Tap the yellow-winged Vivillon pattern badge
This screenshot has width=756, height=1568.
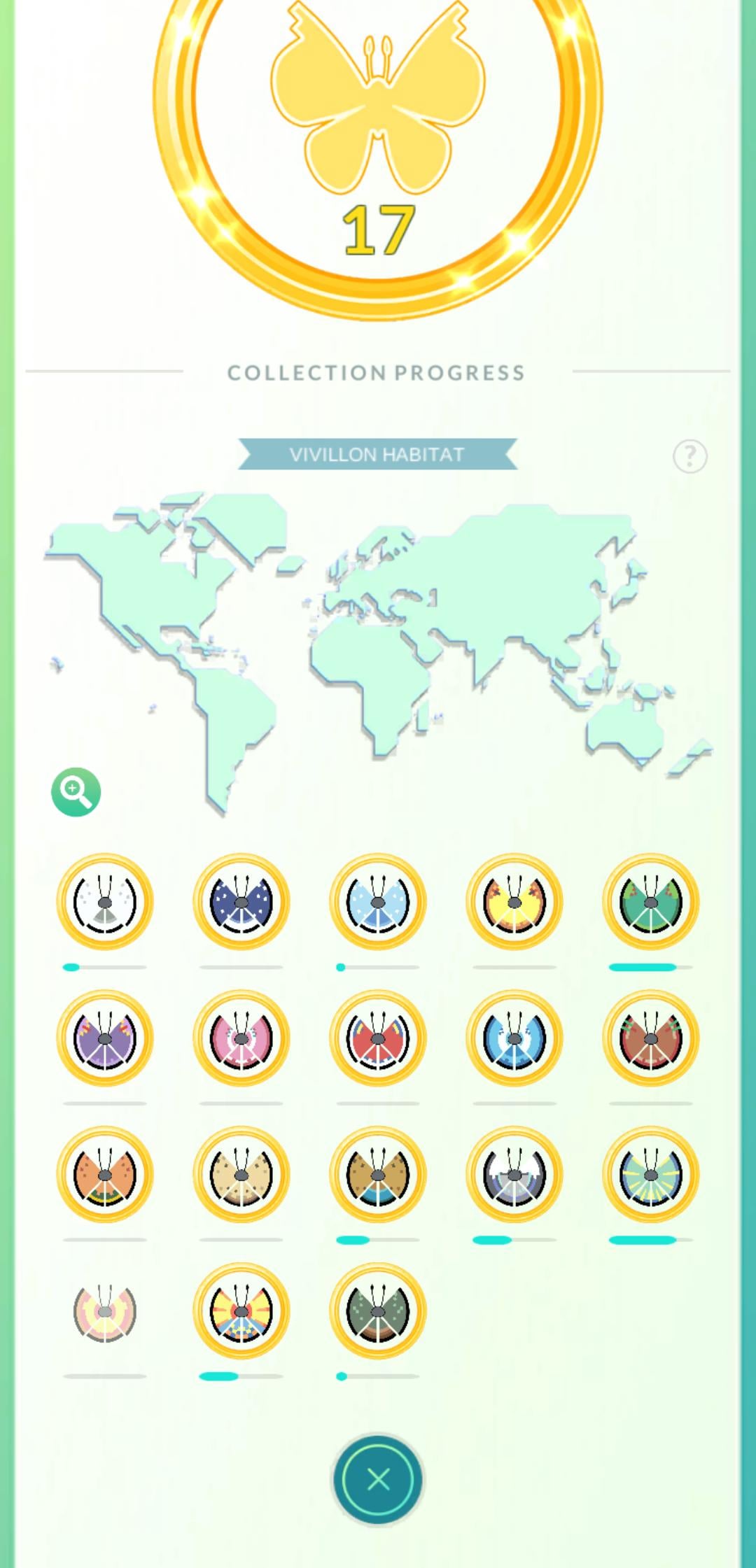tap(514, 901)
